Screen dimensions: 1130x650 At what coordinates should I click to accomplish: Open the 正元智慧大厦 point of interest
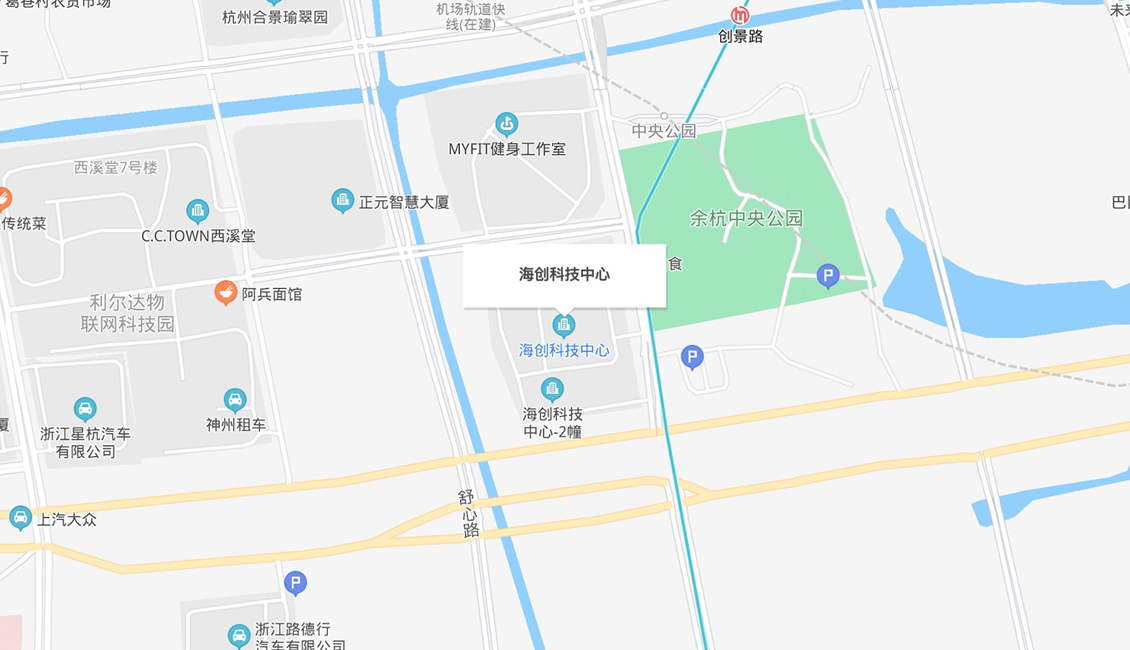(x=343, y=201)
